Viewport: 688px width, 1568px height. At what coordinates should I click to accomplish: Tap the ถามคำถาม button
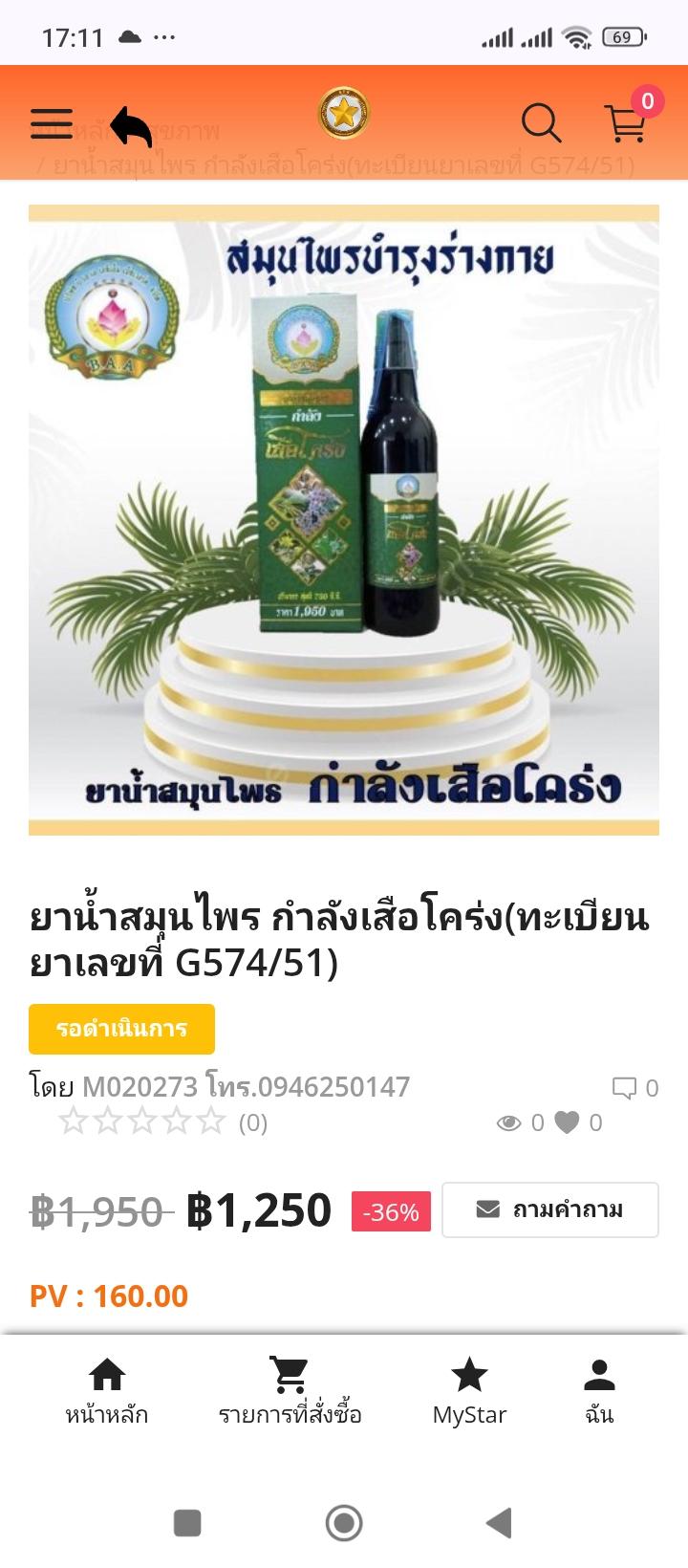(x=550, y=1209)
